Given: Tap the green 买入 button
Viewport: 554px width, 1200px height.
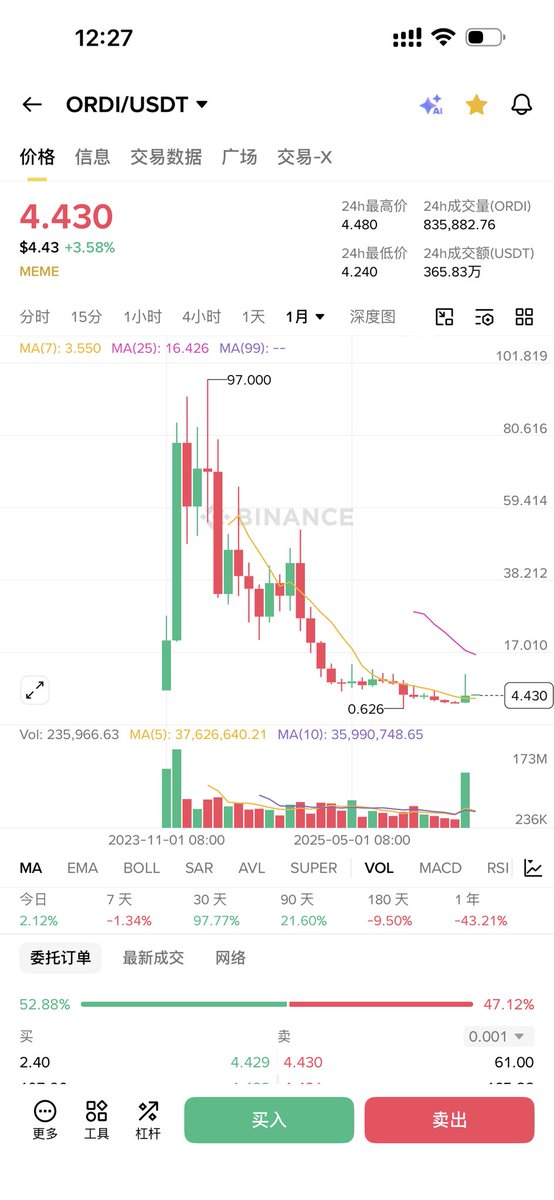Looking at the screenshot, I should (269, 1120).
